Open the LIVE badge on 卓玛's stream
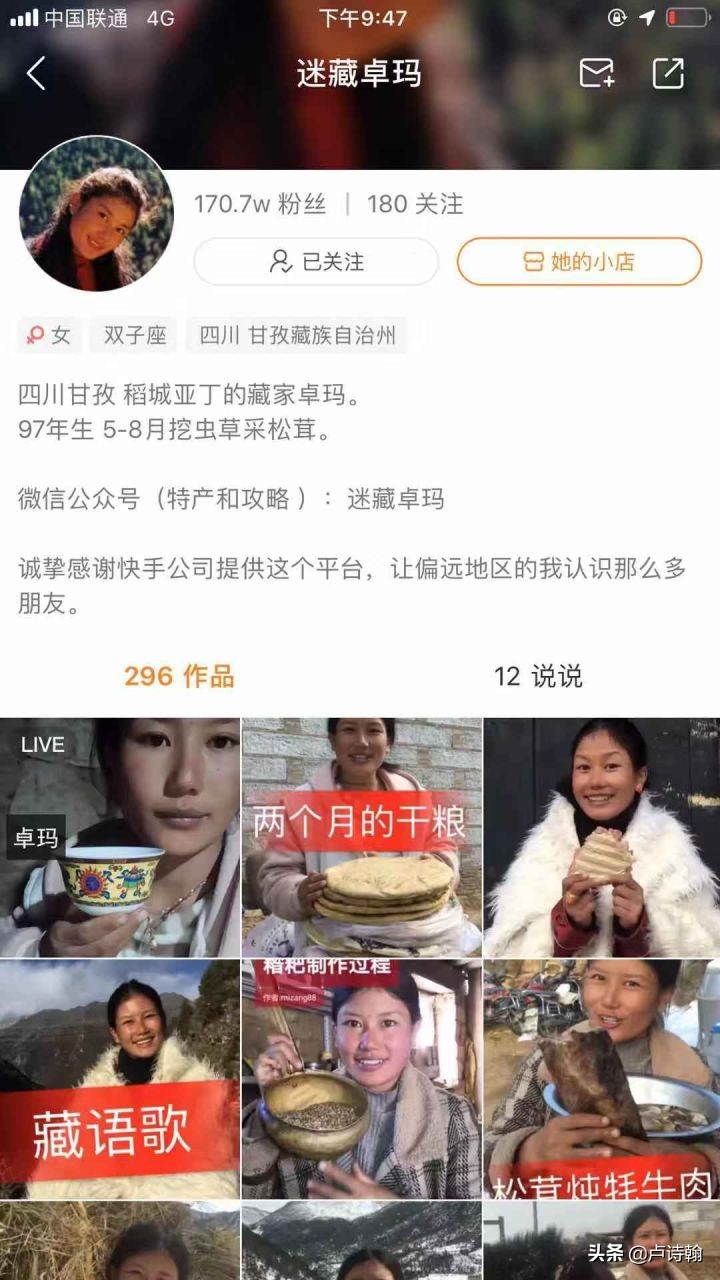 (44, 744)
